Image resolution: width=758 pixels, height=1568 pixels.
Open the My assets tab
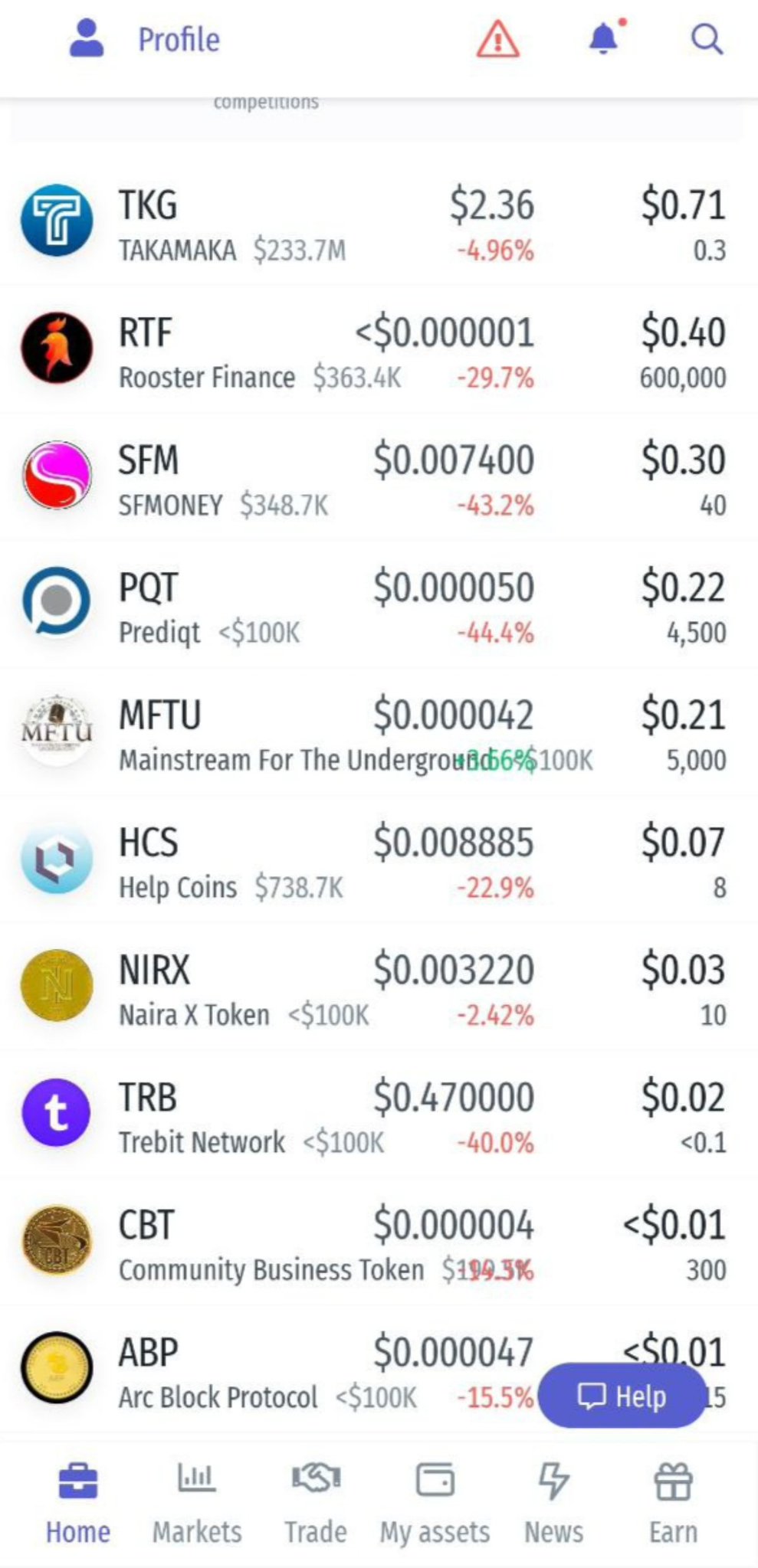click(x=435, y=1503)
